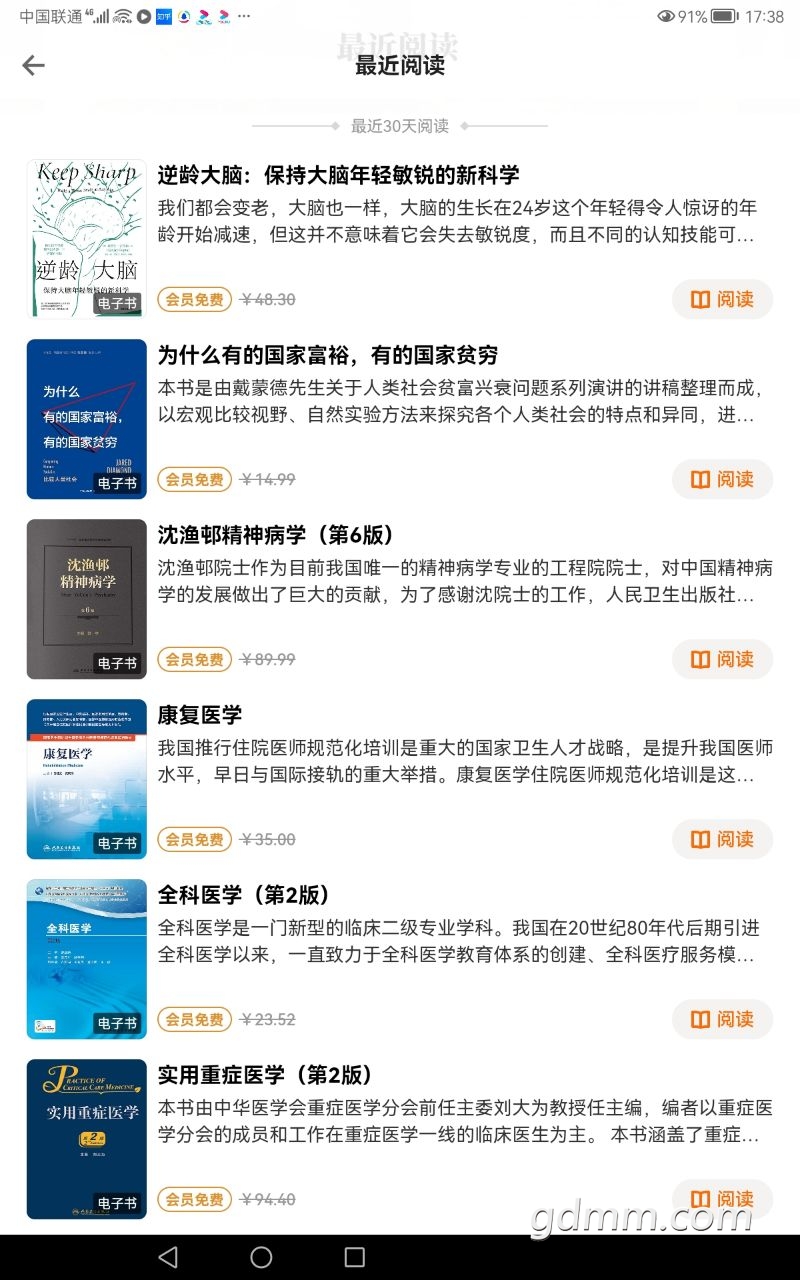The height and width of the screenshot is (1280, 800).
Task: Open the 全科医学 book cover
Action: point(87,958)
